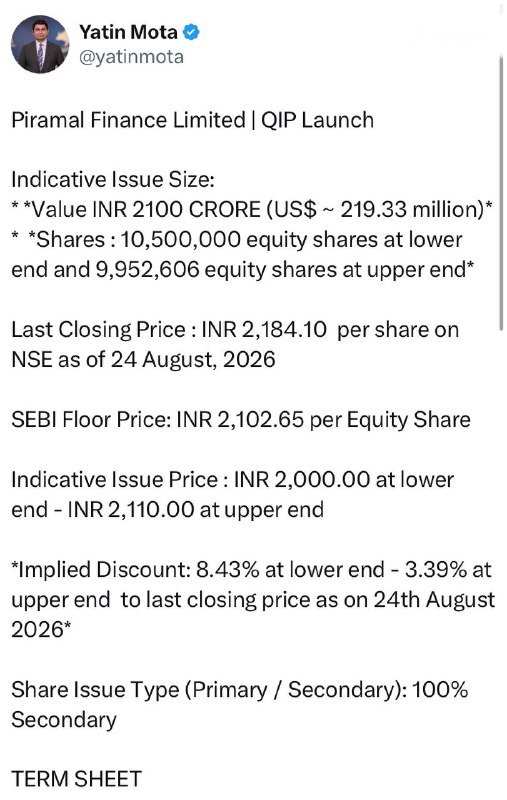The height and width of the screenshot is (800, 507).
Task: Tap the Yatin Mota display name
Action: click(128, 32)
